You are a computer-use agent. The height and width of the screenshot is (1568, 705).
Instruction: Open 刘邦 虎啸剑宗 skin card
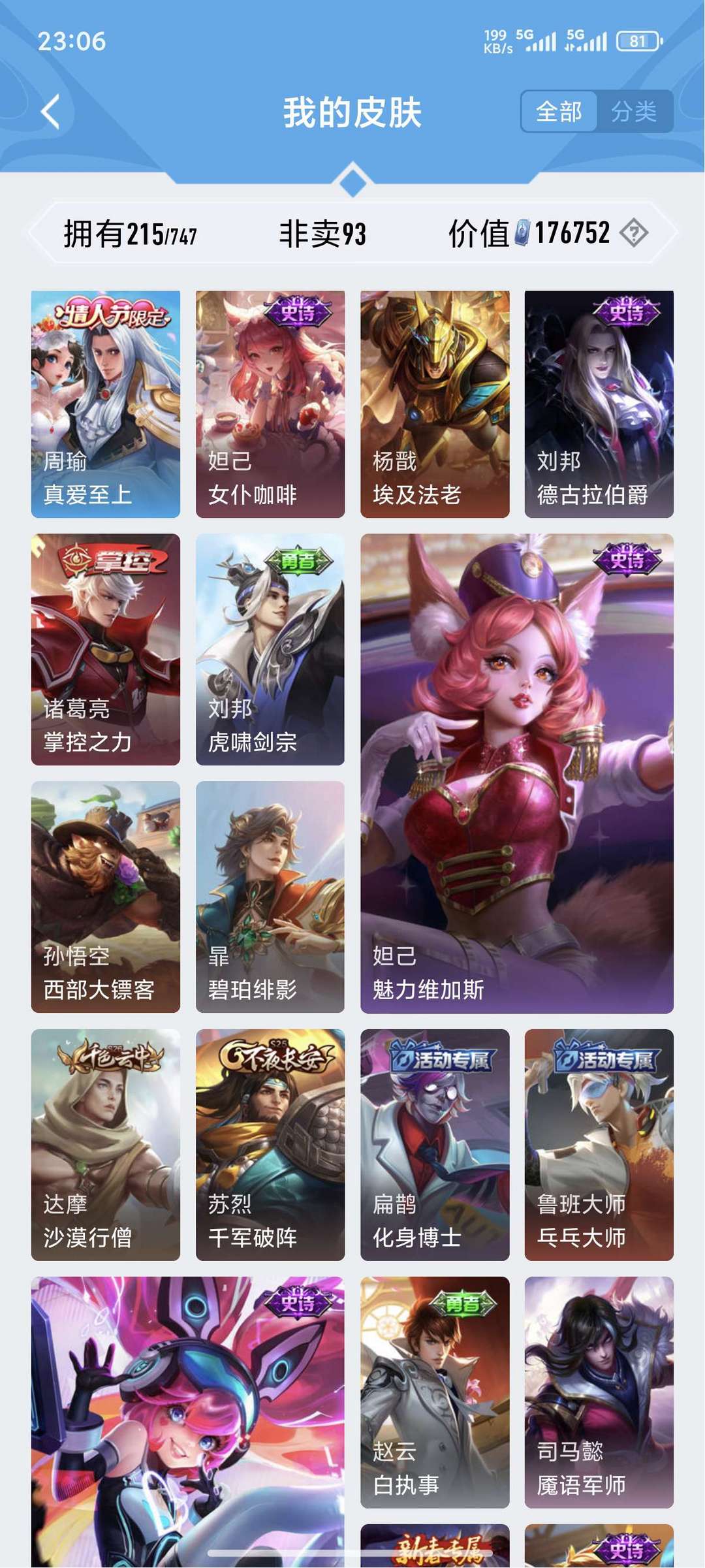pos(270,649)
